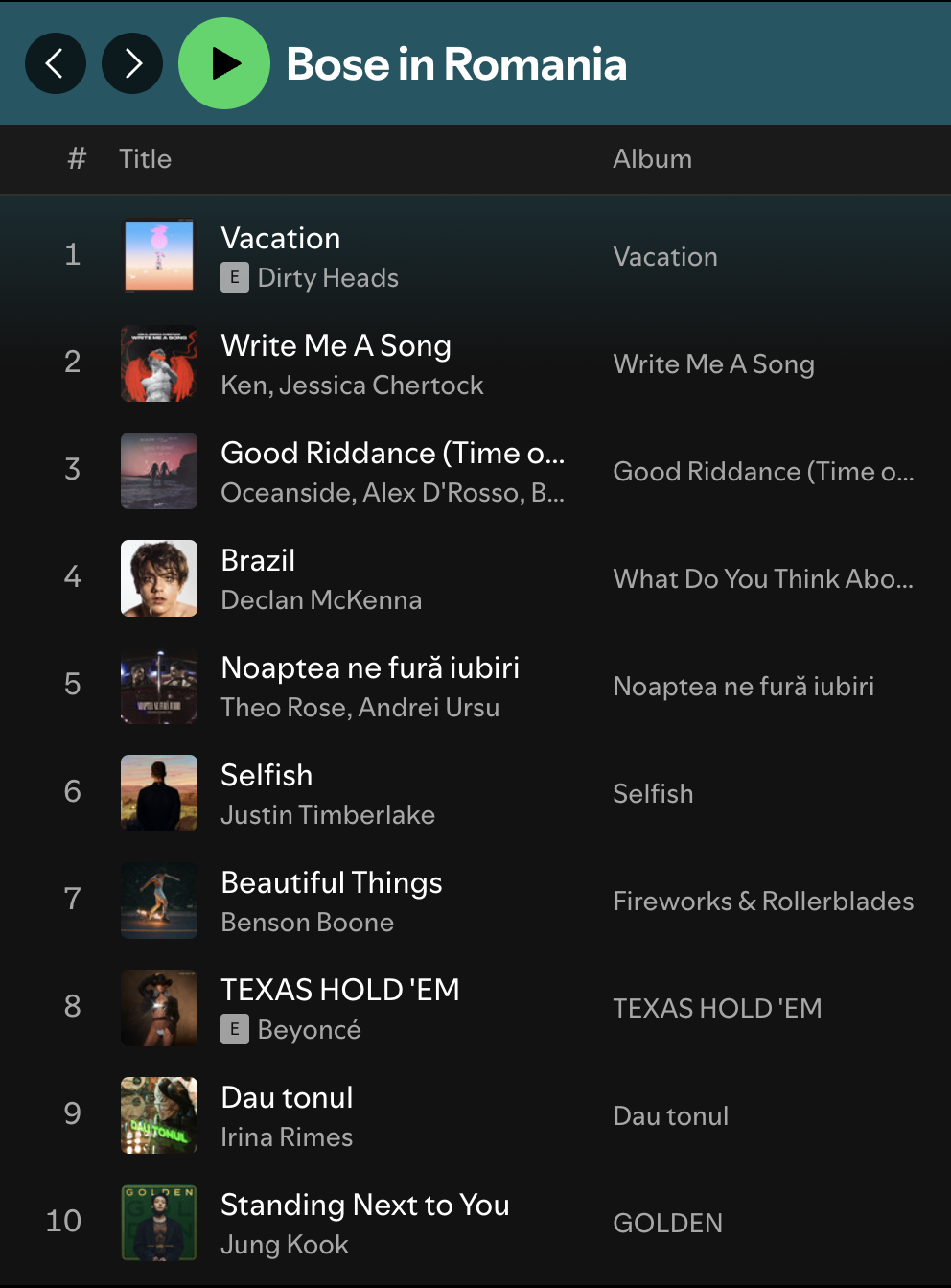Viewport: 951px width, 1288px height.
Task: Open the What Do You Think Abo... album
Action: (763, 579)
